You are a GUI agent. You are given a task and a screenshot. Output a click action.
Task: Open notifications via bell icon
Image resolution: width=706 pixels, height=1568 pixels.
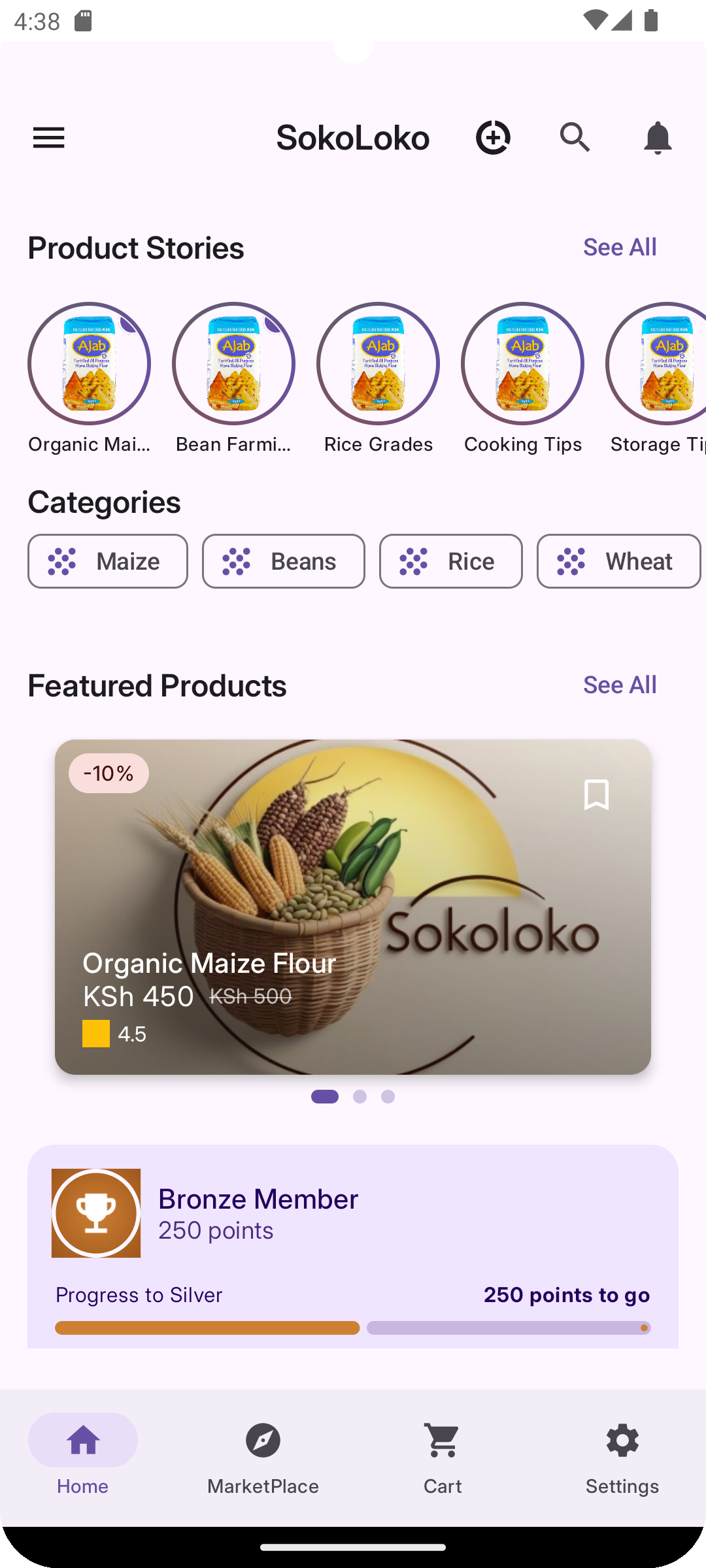[658, 138]
